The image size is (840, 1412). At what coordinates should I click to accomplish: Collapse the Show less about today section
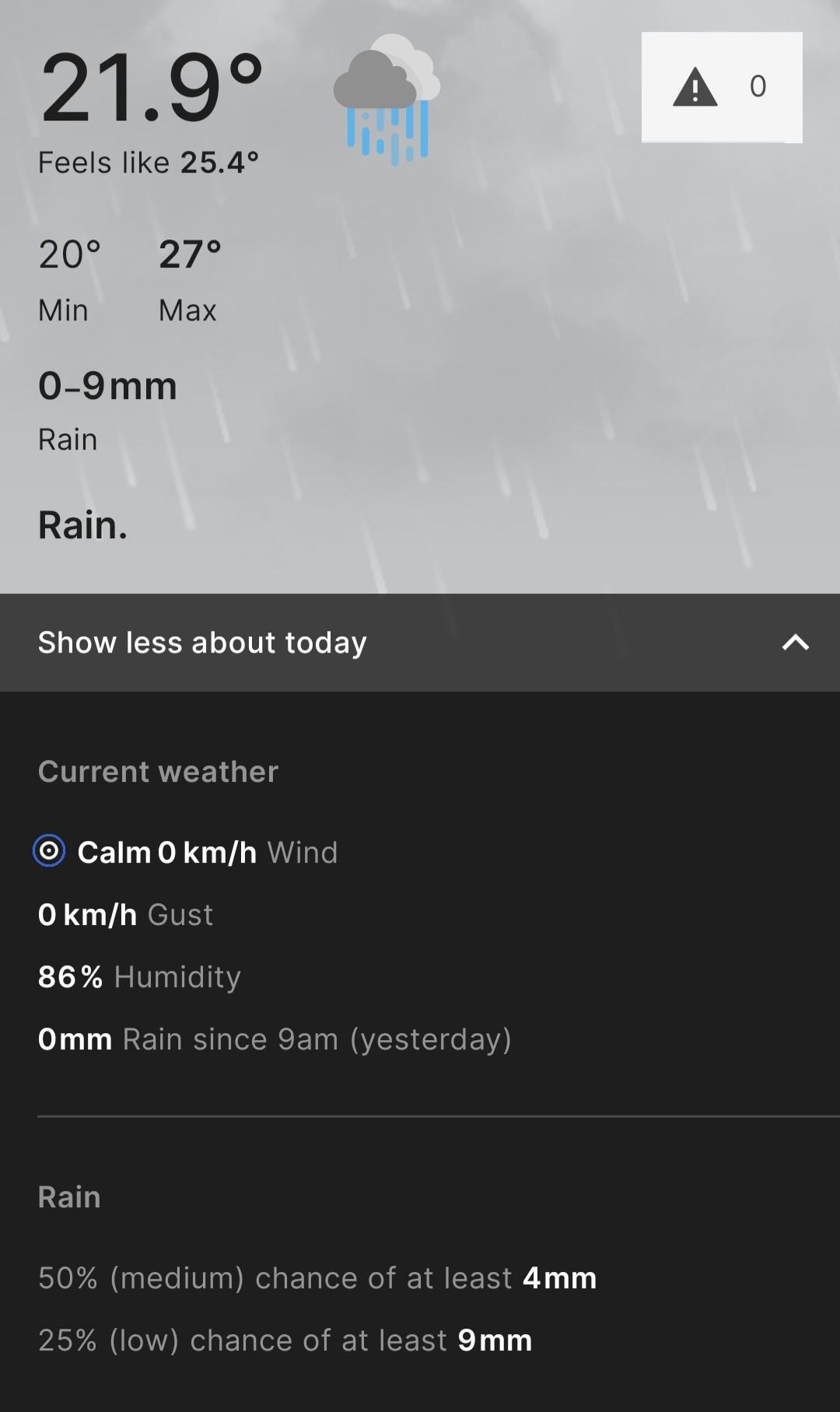[420, 643]
